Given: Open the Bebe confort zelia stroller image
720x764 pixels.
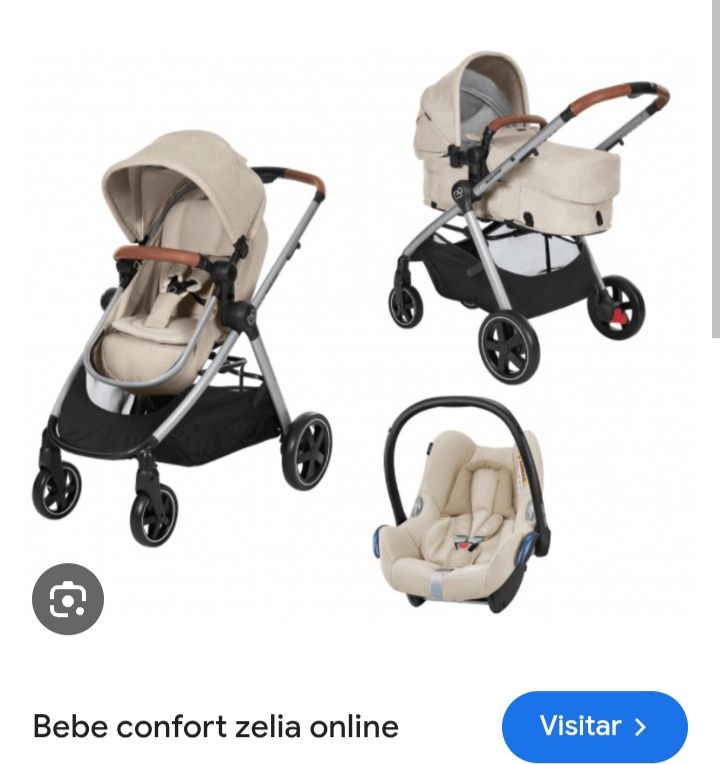Looking at the screenshot, I should 360,330.
